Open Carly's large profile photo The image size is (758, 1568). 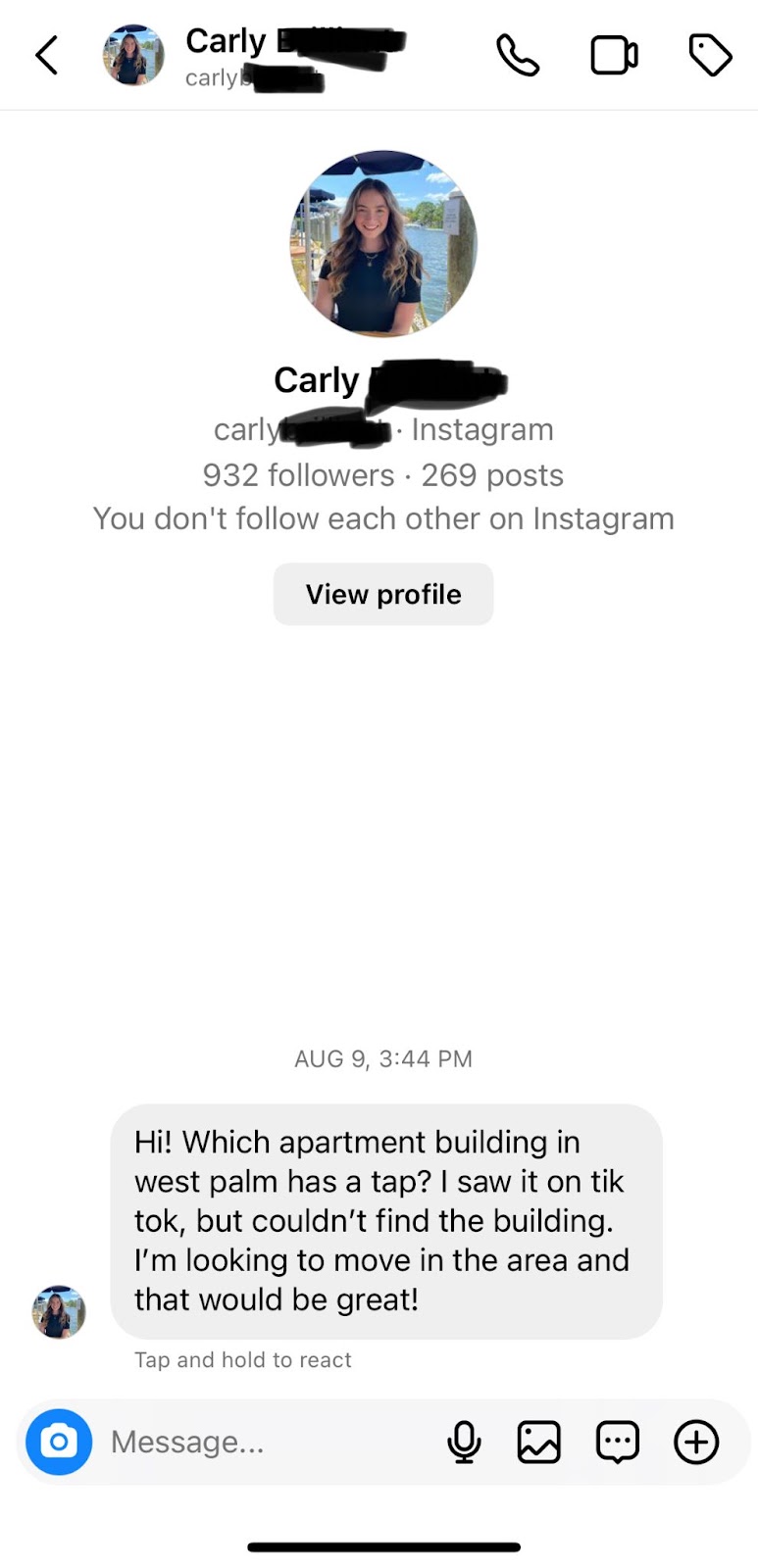[383, 243]
